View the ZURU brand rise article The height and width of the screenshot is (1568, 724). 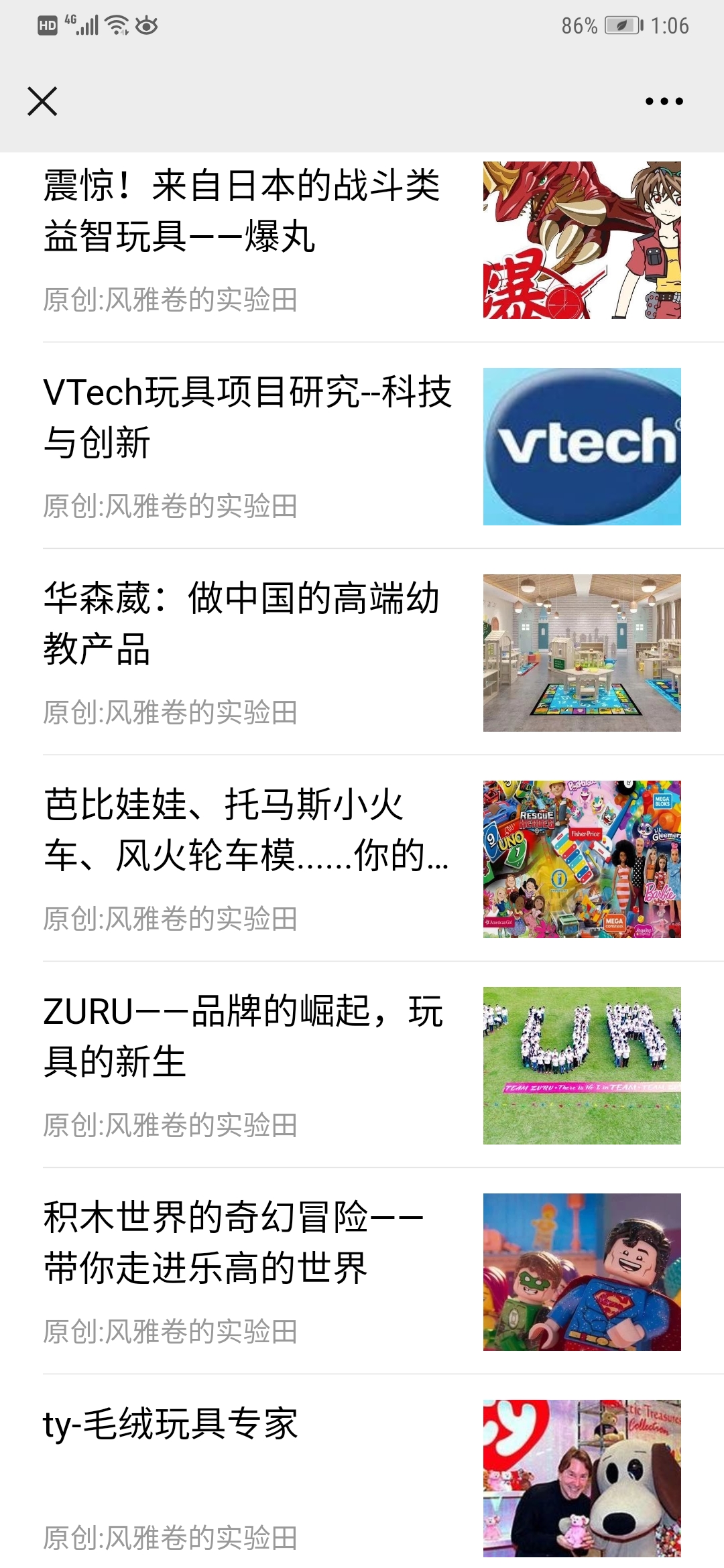pos(243,1037)
